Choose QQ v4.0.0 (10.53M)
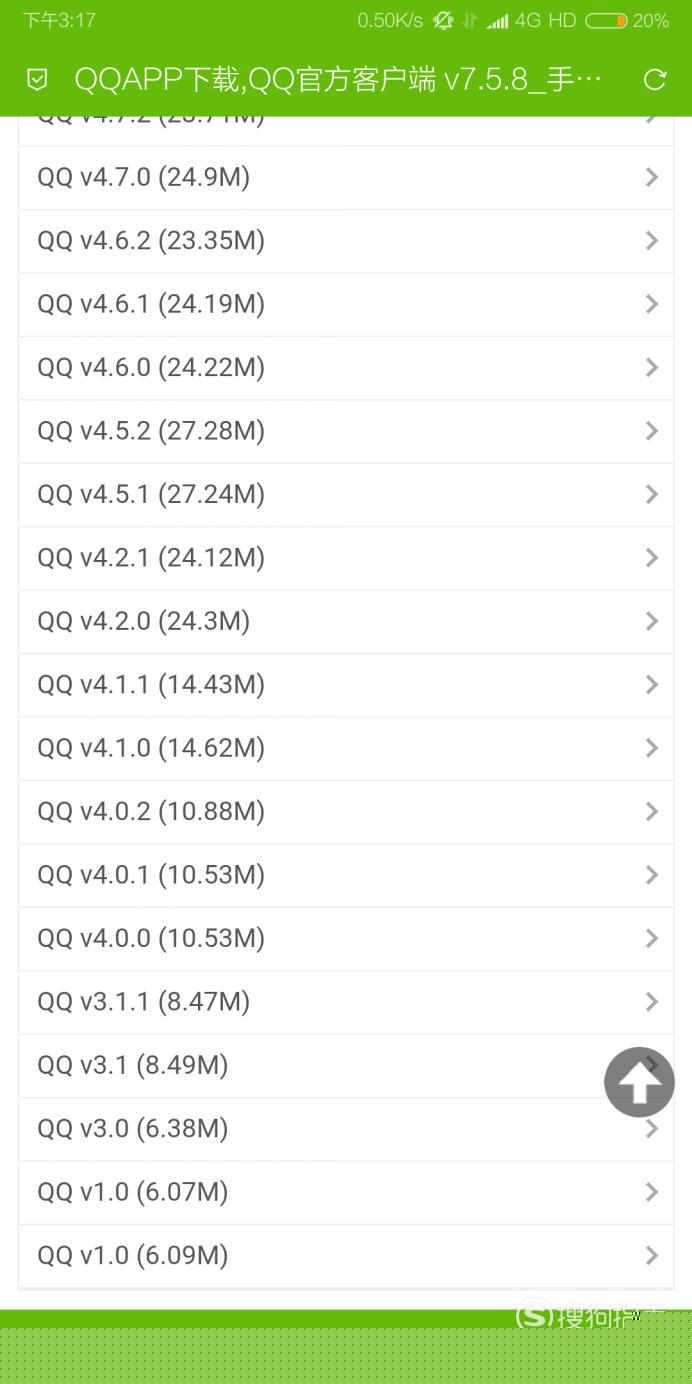 pos(346,939)
